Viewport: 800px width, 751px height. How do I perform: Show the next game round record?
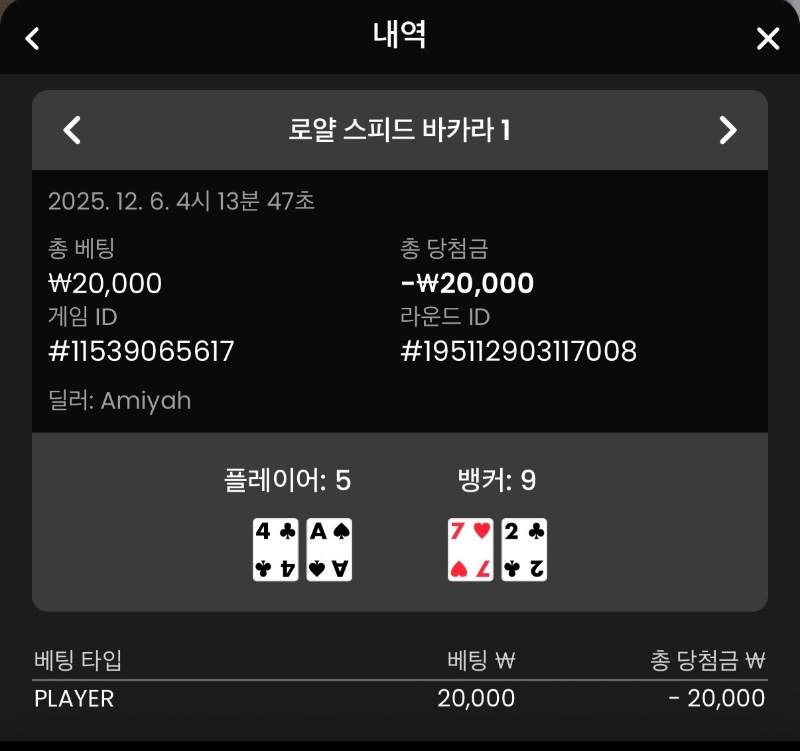[728, 130]
